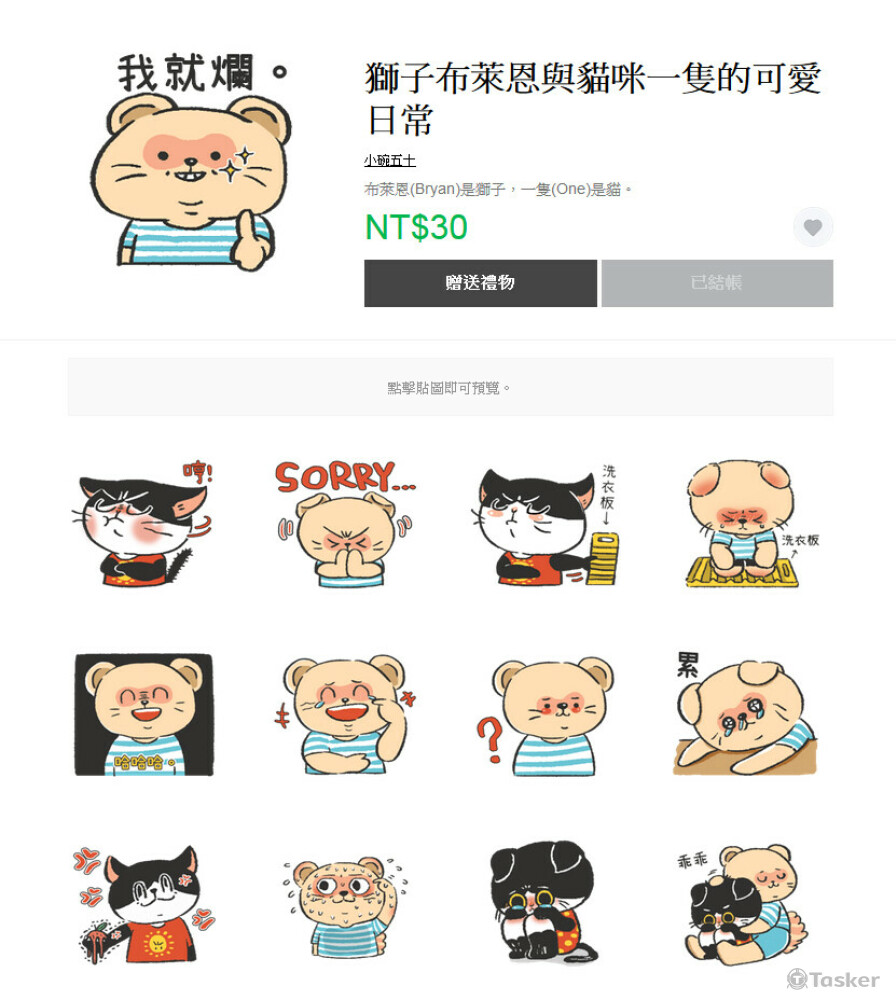Tap the 贈送禮物 gift button
Screen dimensions: 896x1000
[x=480, y=283]
